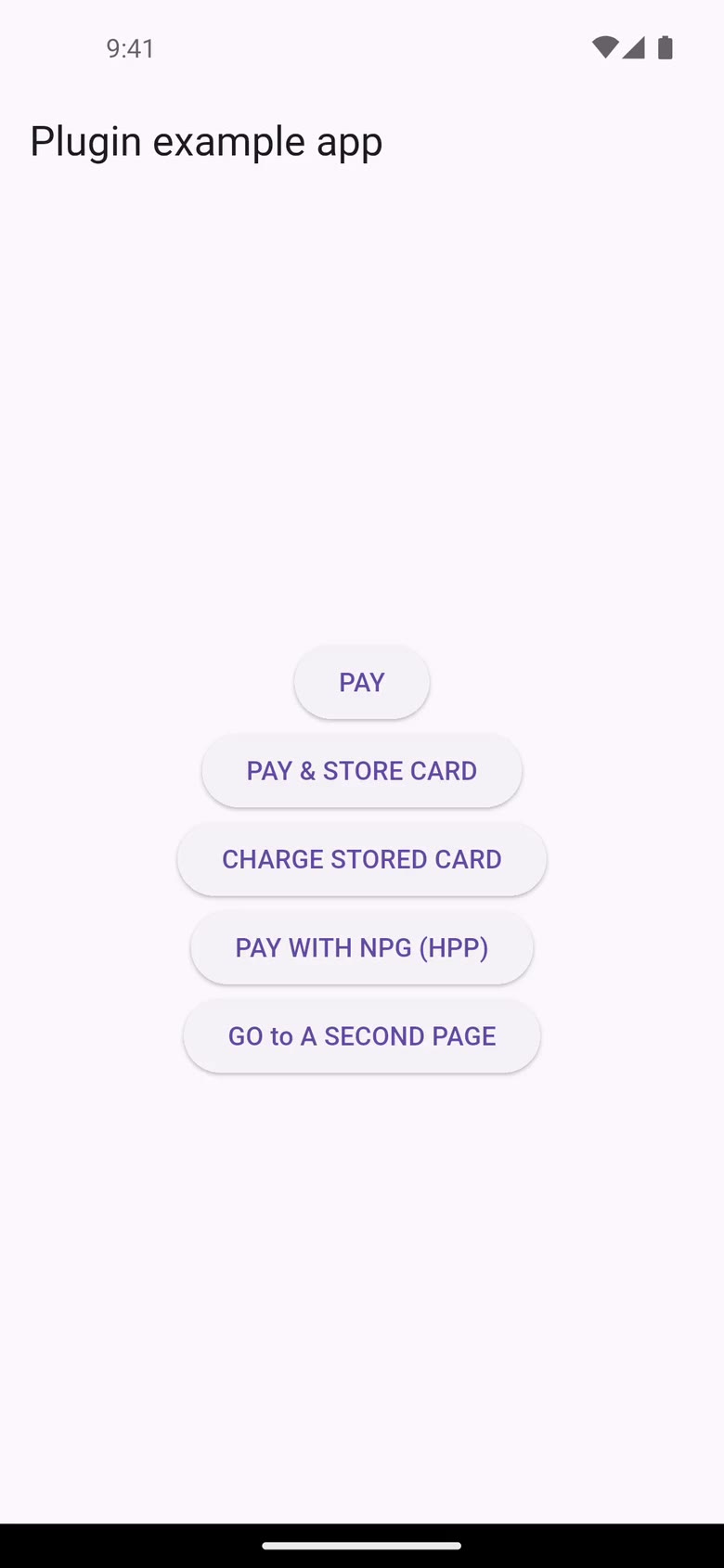Screen dimensions: 724x1568
Task: Start PAY WITH NPG (HPP)
Action: 362,947
